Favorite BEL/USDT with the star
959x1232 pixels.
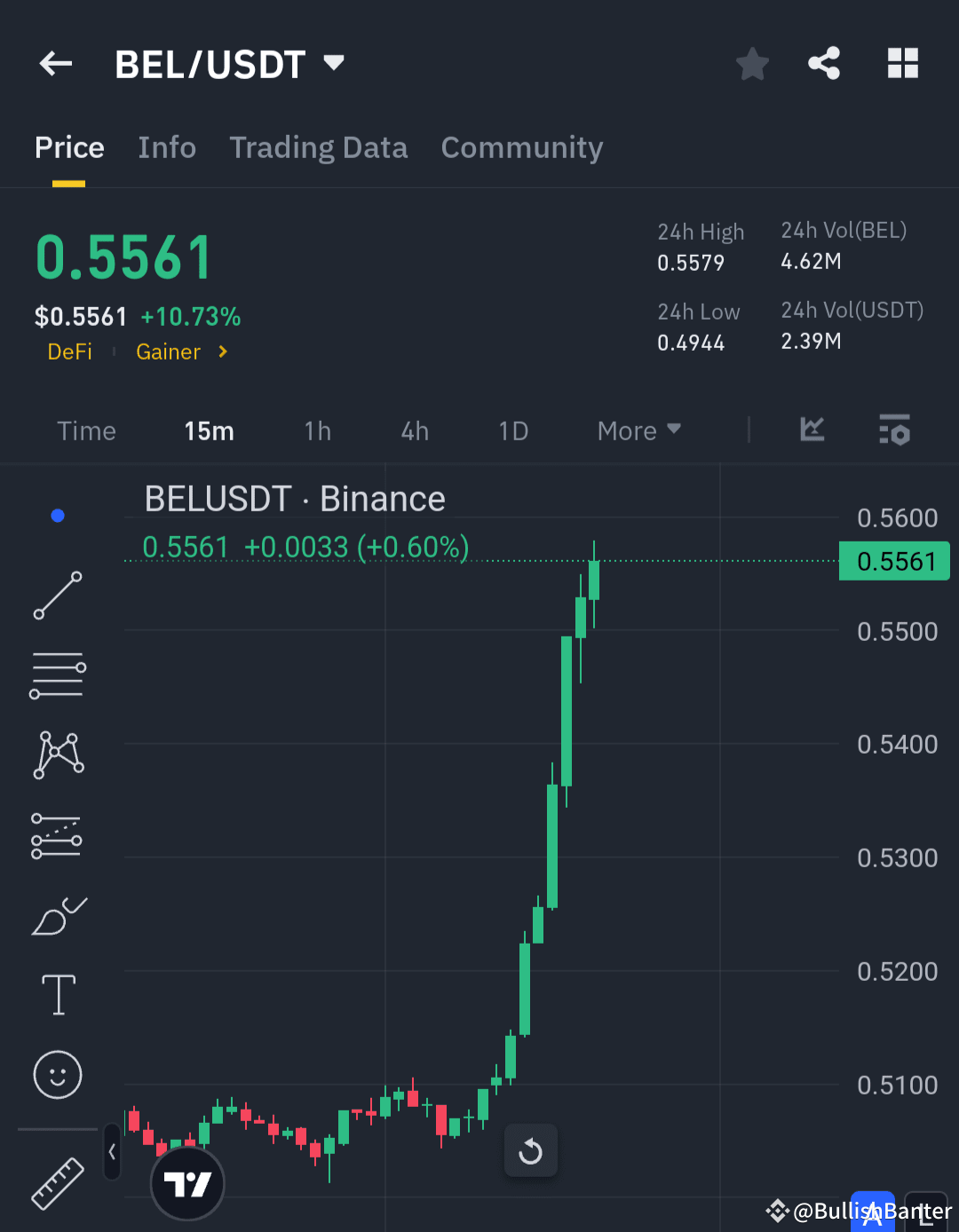tap(752, 63)
